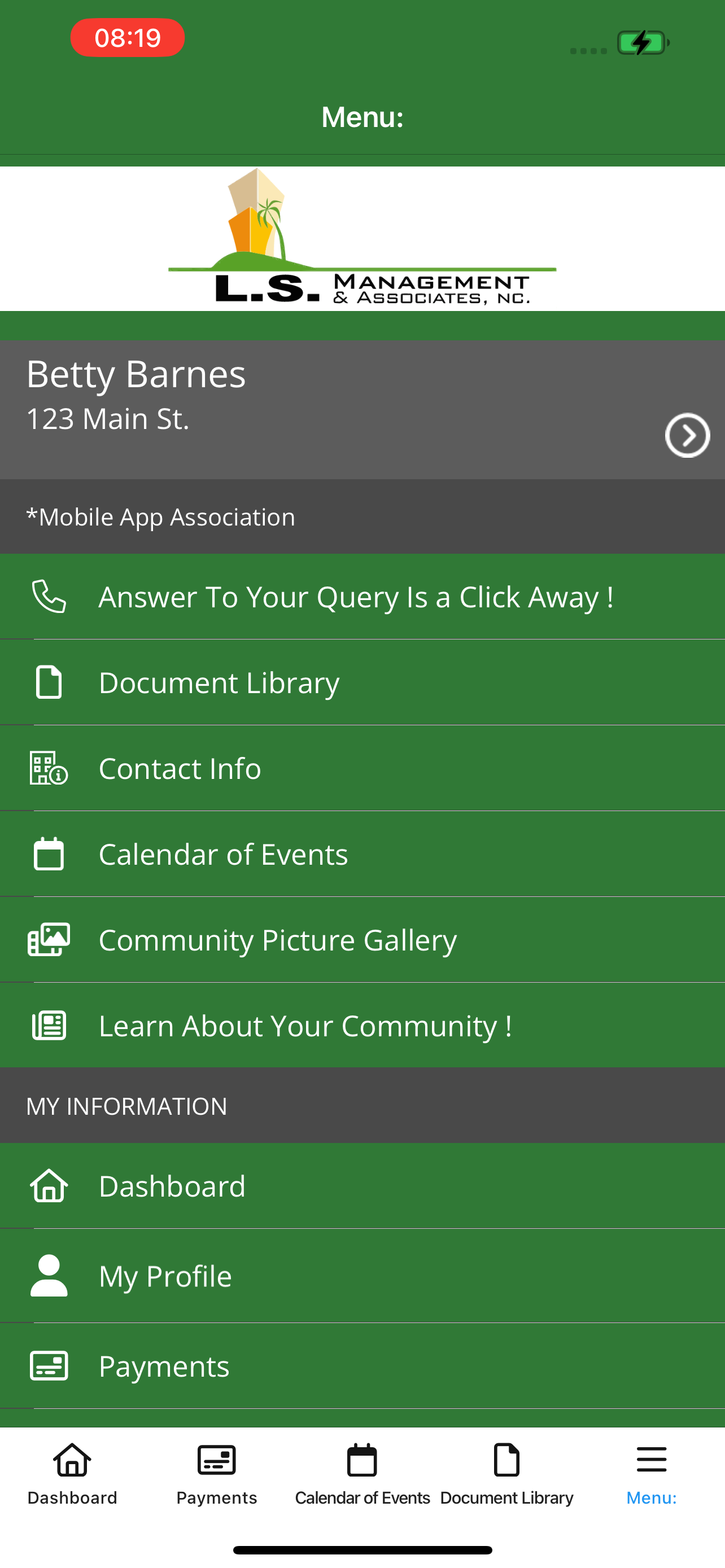
Task: Open the Contact Info row
Action: 362,768
